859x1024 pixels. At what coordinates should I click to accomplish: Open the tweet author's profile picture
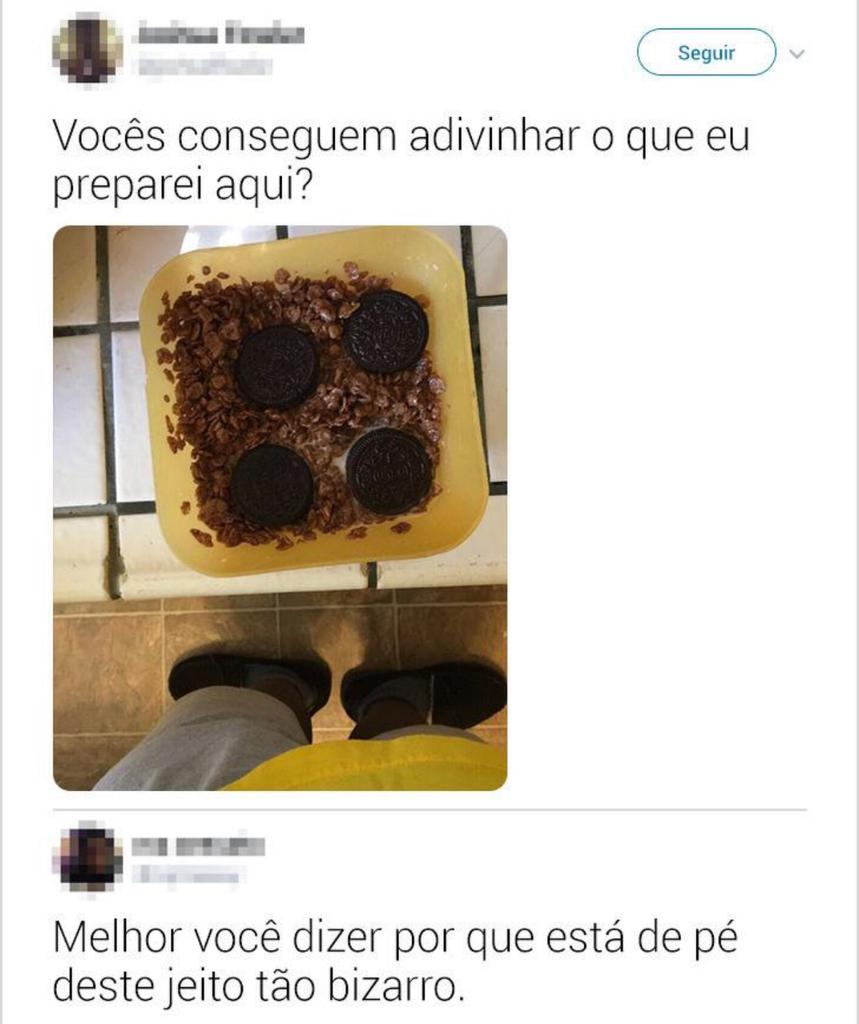click(89, 49)
